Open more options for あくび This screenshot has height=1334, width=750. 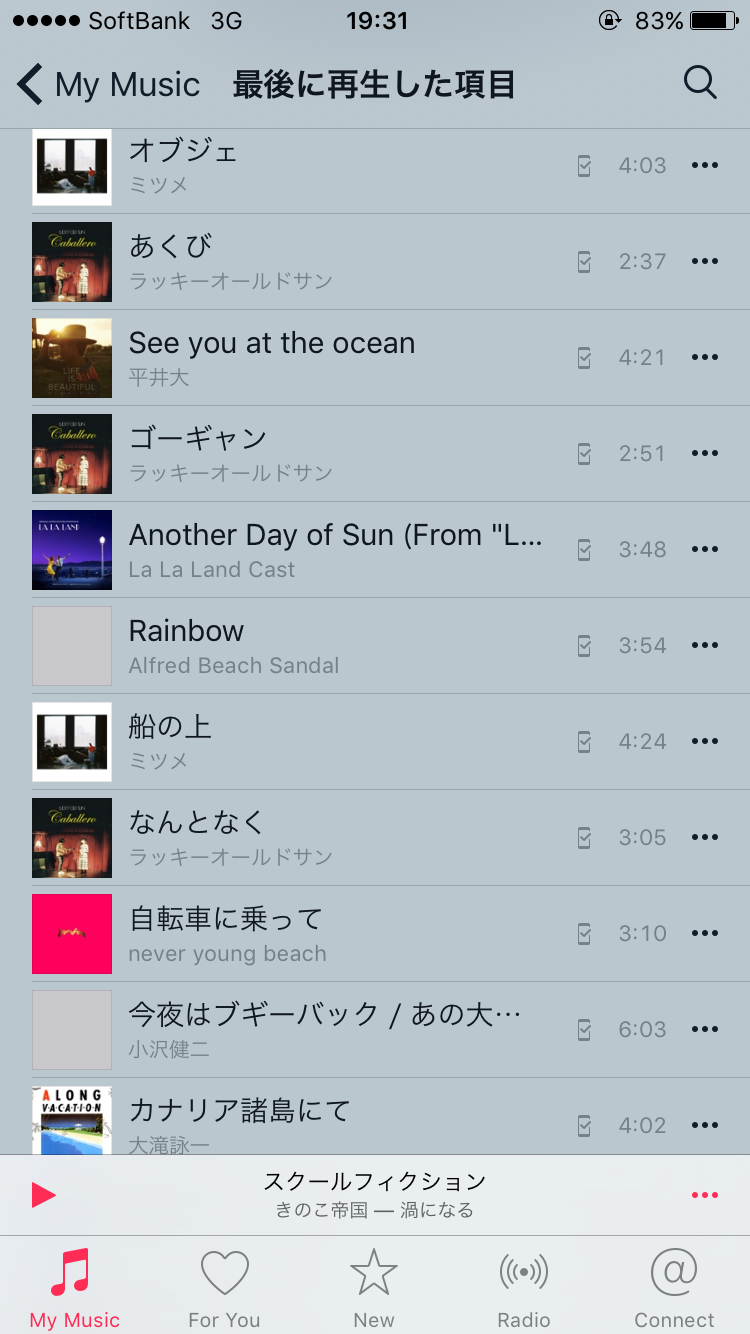705,261
